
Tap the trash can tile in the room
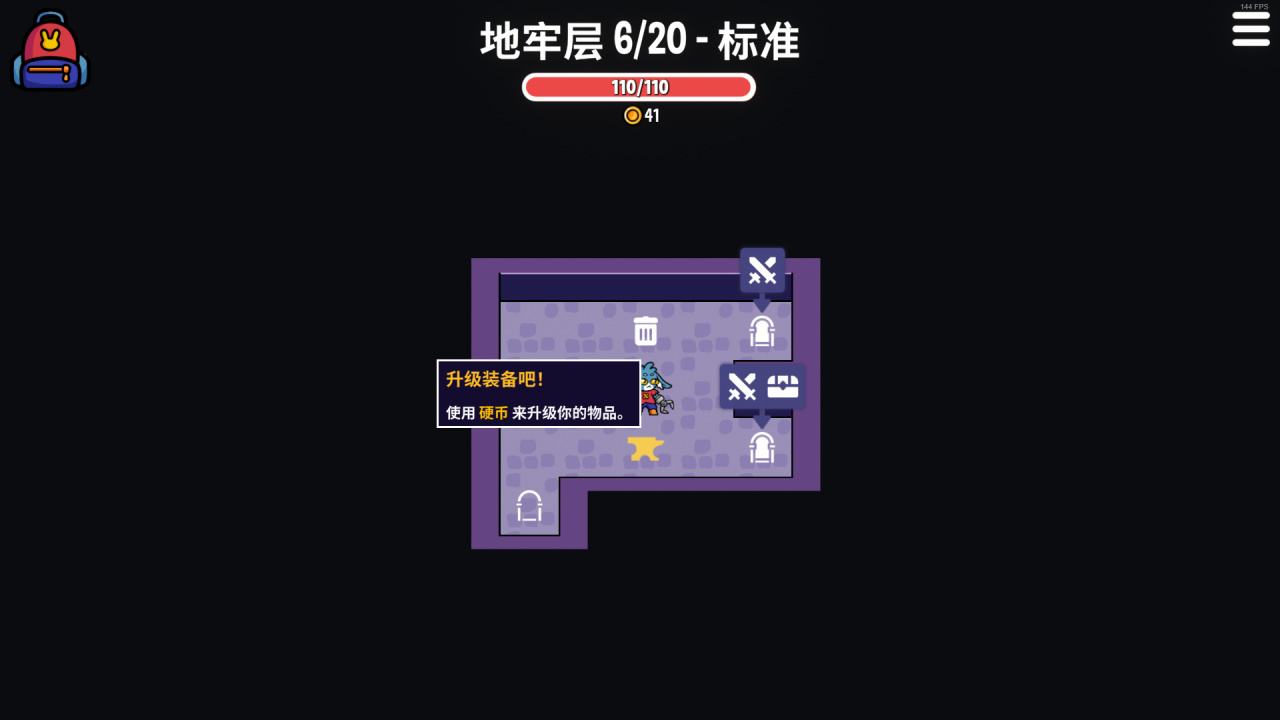point(646,331)
